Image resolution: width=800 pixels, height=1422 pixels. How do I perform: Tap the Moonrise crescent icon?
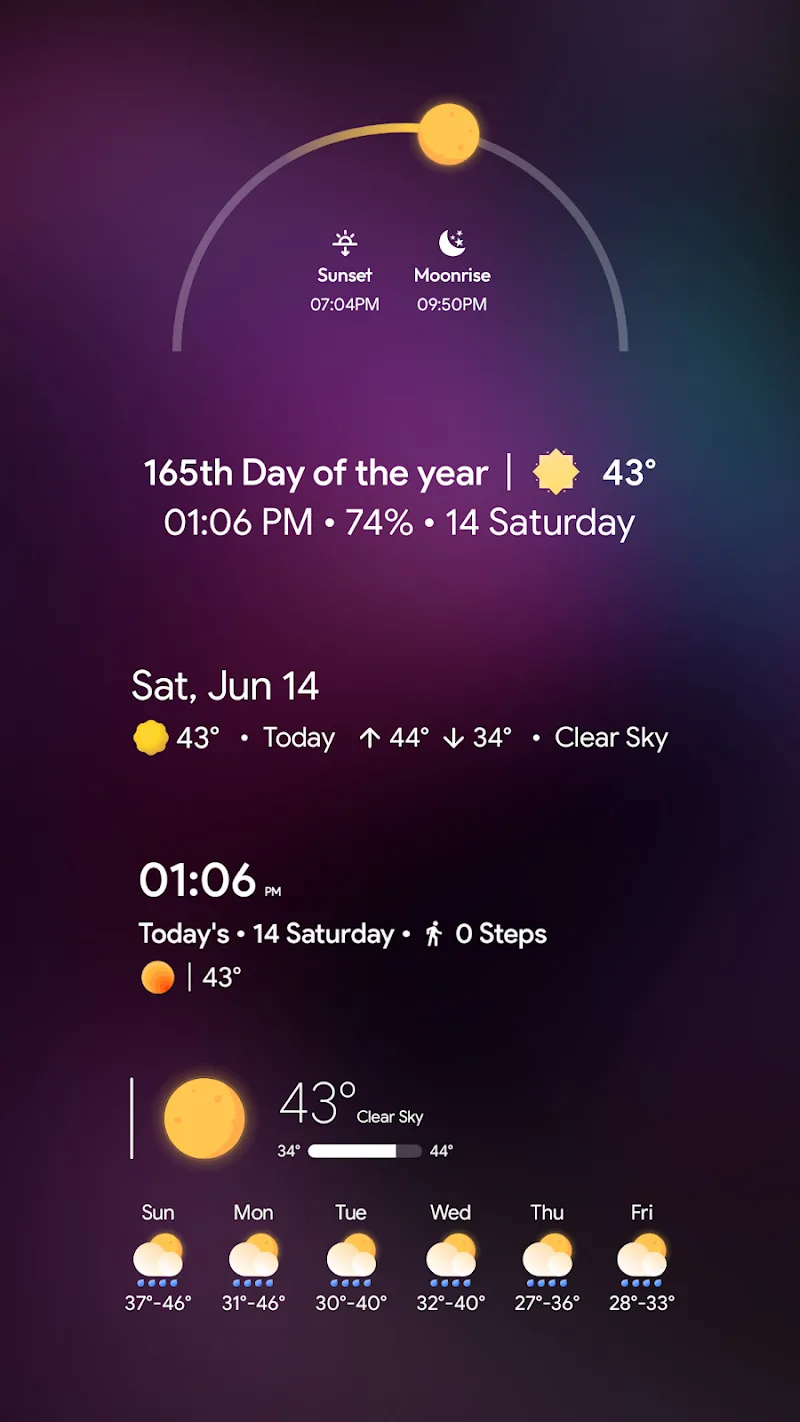(x=452, y=241)
